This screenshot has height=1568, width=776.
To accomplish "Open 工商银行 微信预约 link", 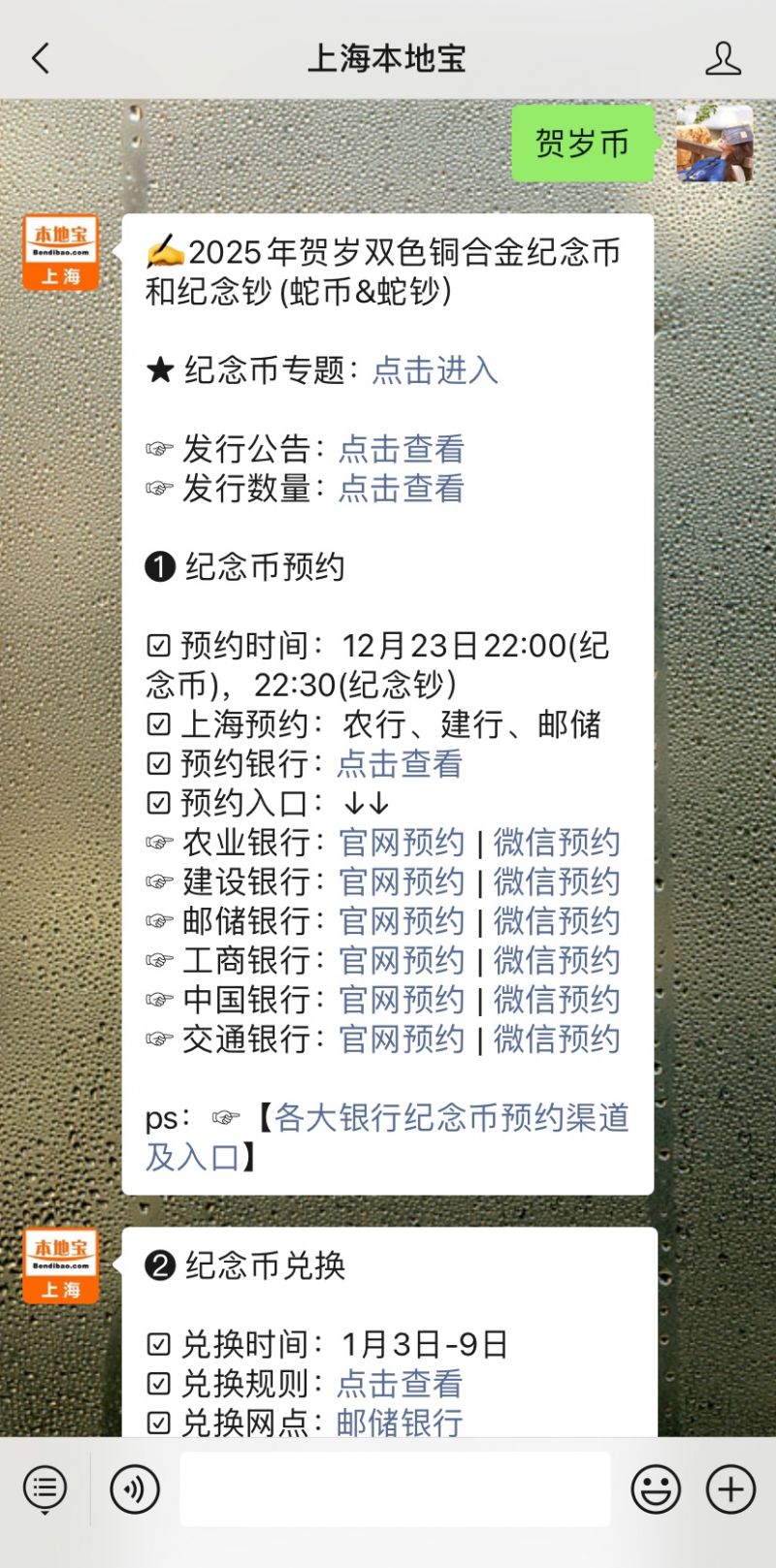I will [x=557, y=960].
